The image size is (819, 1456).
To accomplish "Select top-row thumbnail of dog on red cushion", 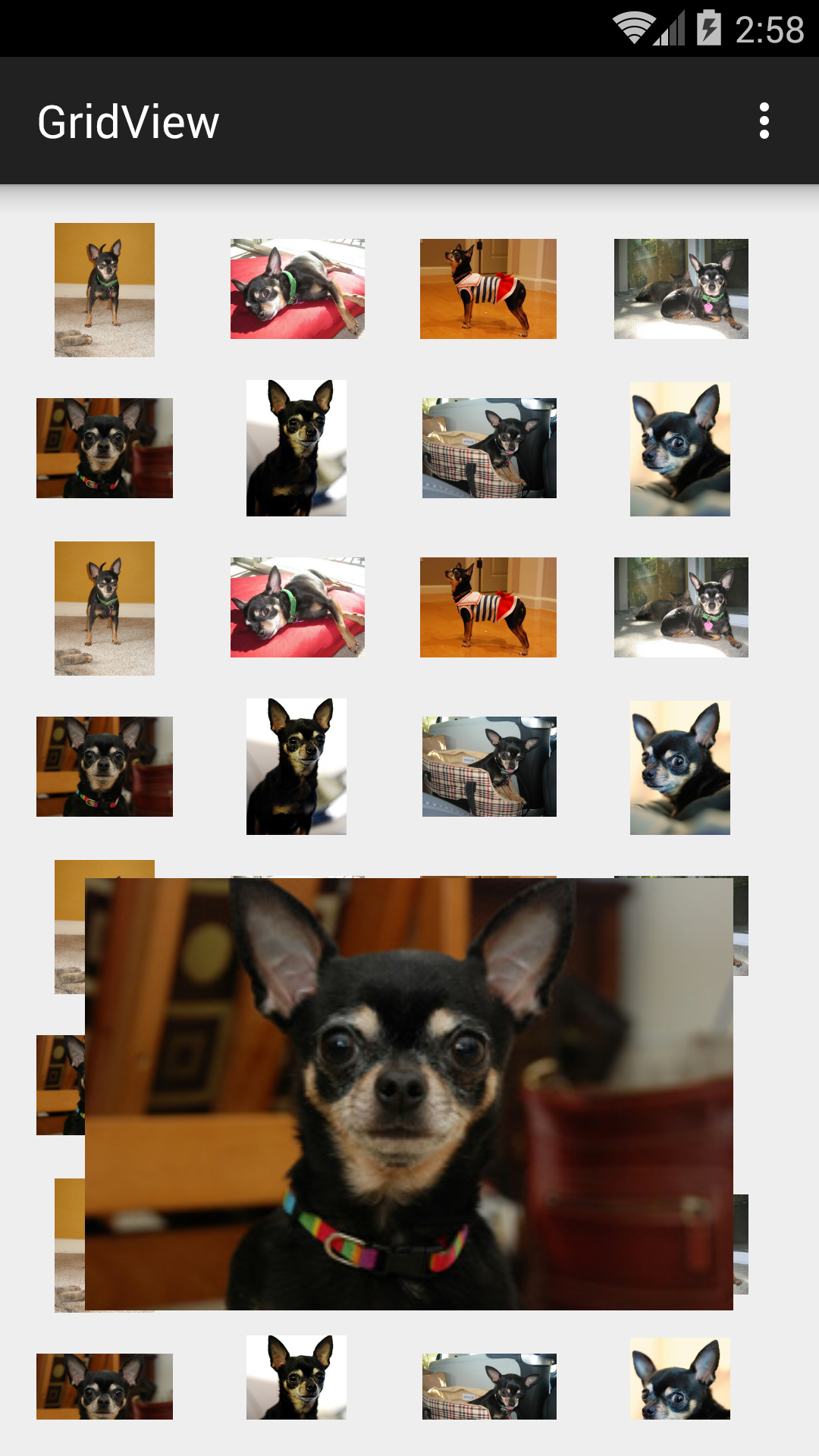I will [x=297, y=289].
